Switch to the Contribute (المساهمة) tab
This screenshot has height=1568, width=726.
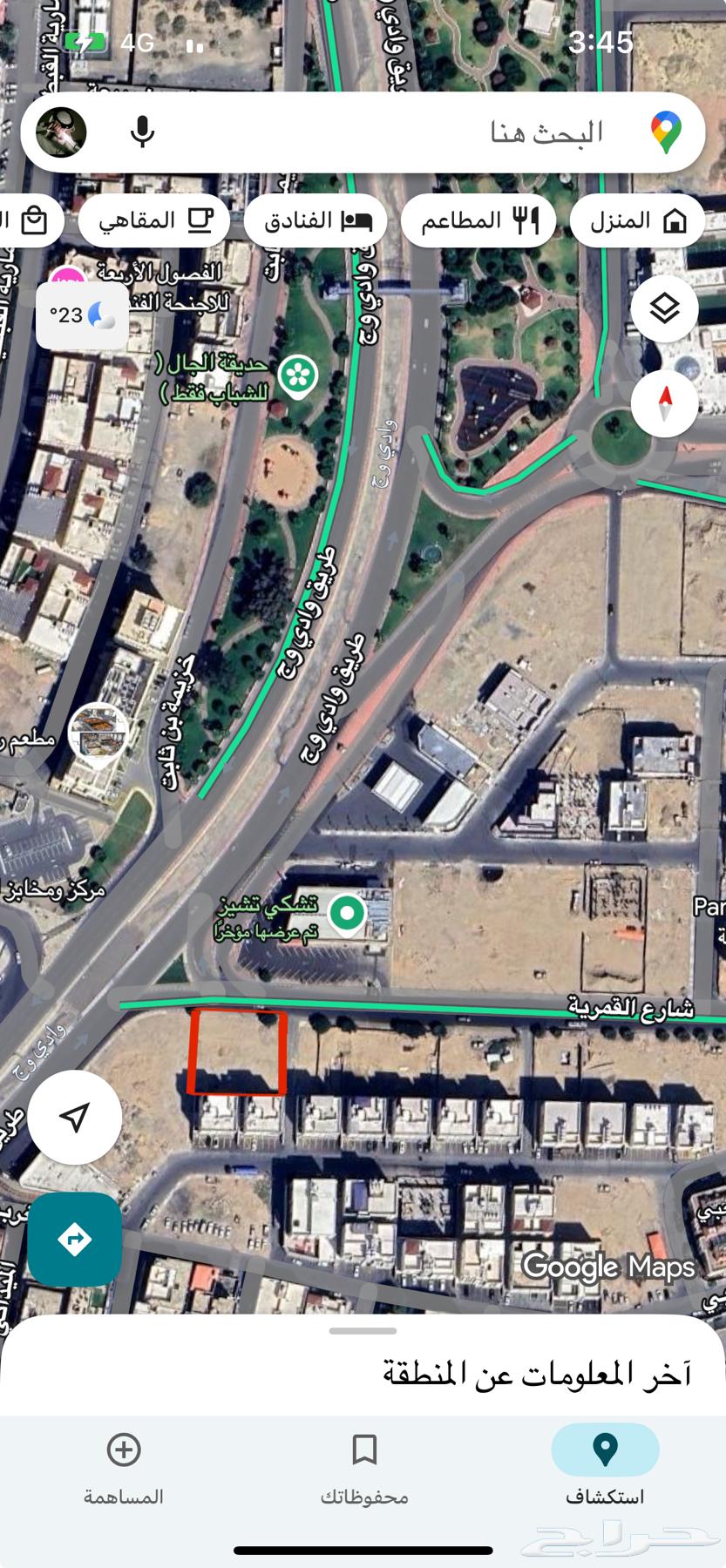point(123,1467)
